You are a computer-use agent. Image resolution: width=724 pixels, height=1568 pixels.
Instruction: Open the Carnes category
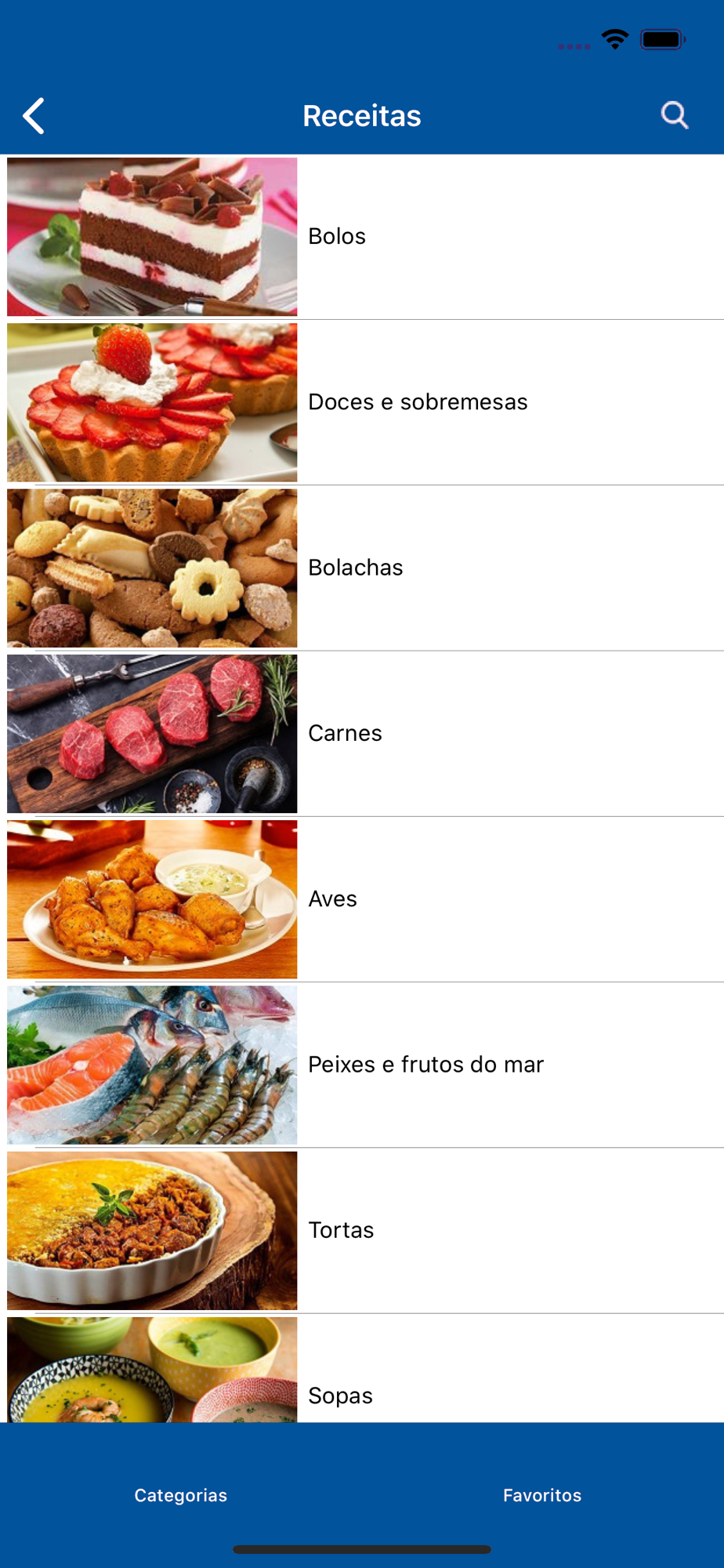345,733
